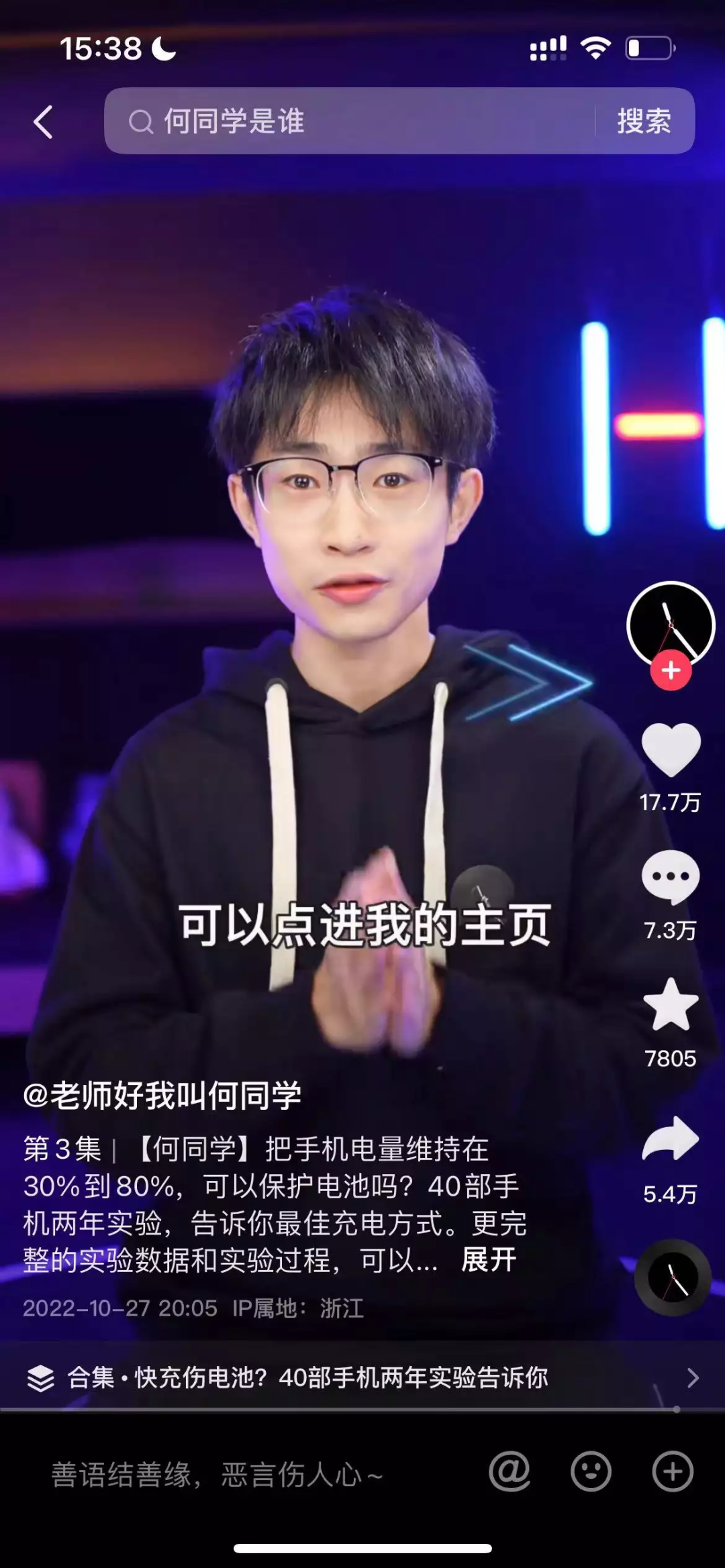Open the 合集 快充伤电池 collection row
The height and width of the screenshot is (1568, 725).
tap(362, 1377)
